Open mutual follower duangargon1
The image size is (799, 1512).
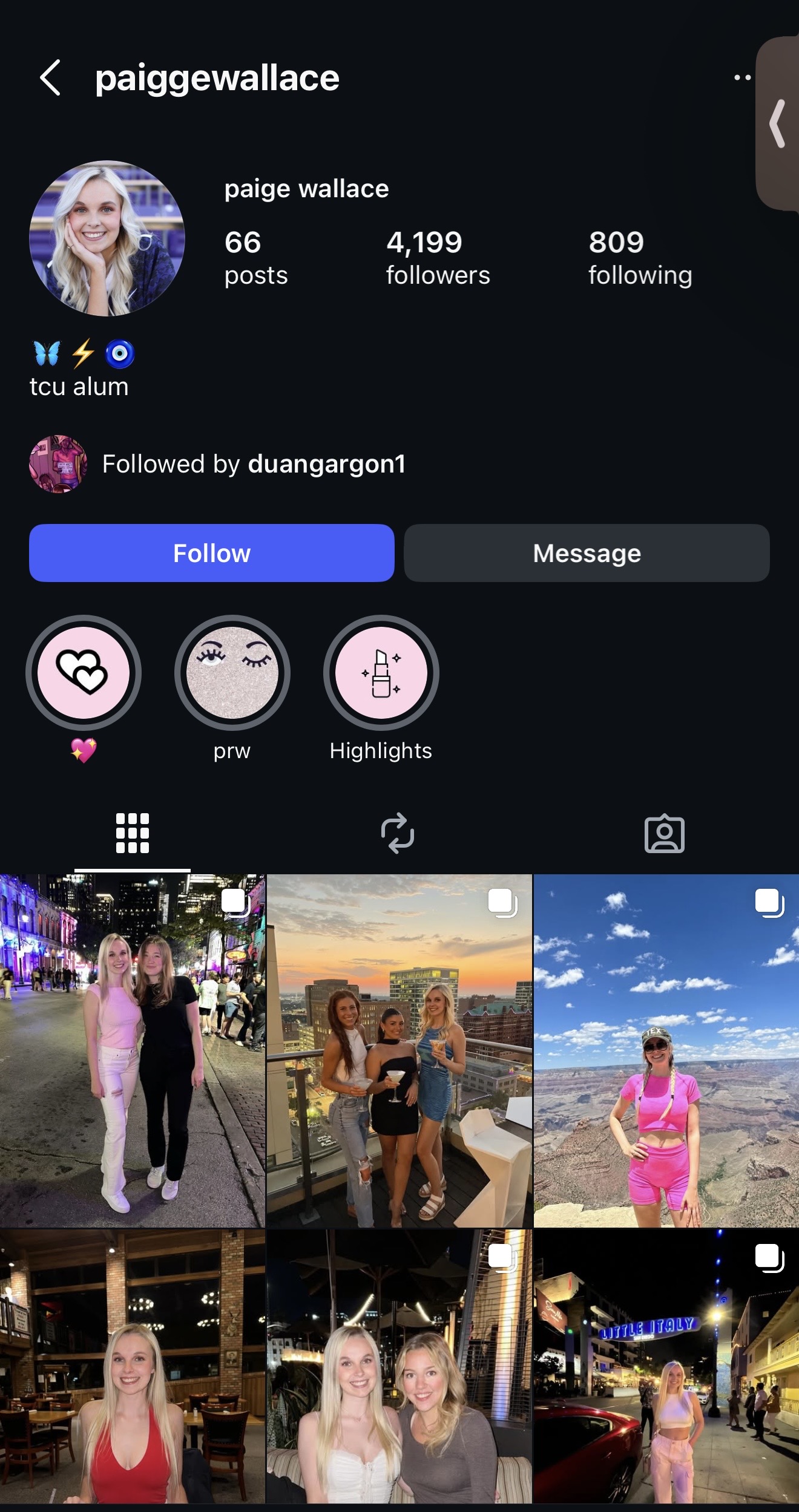tap(326, 464)
